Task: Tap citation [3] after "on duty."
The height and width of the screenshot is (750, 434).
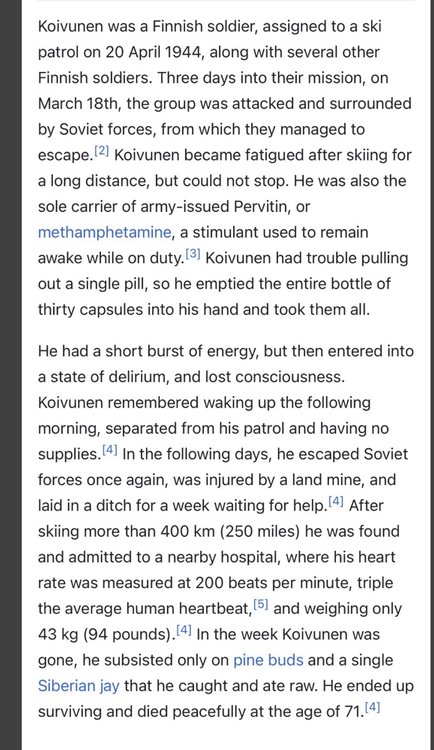Action: pyautogui.click(x=192, y=254)
